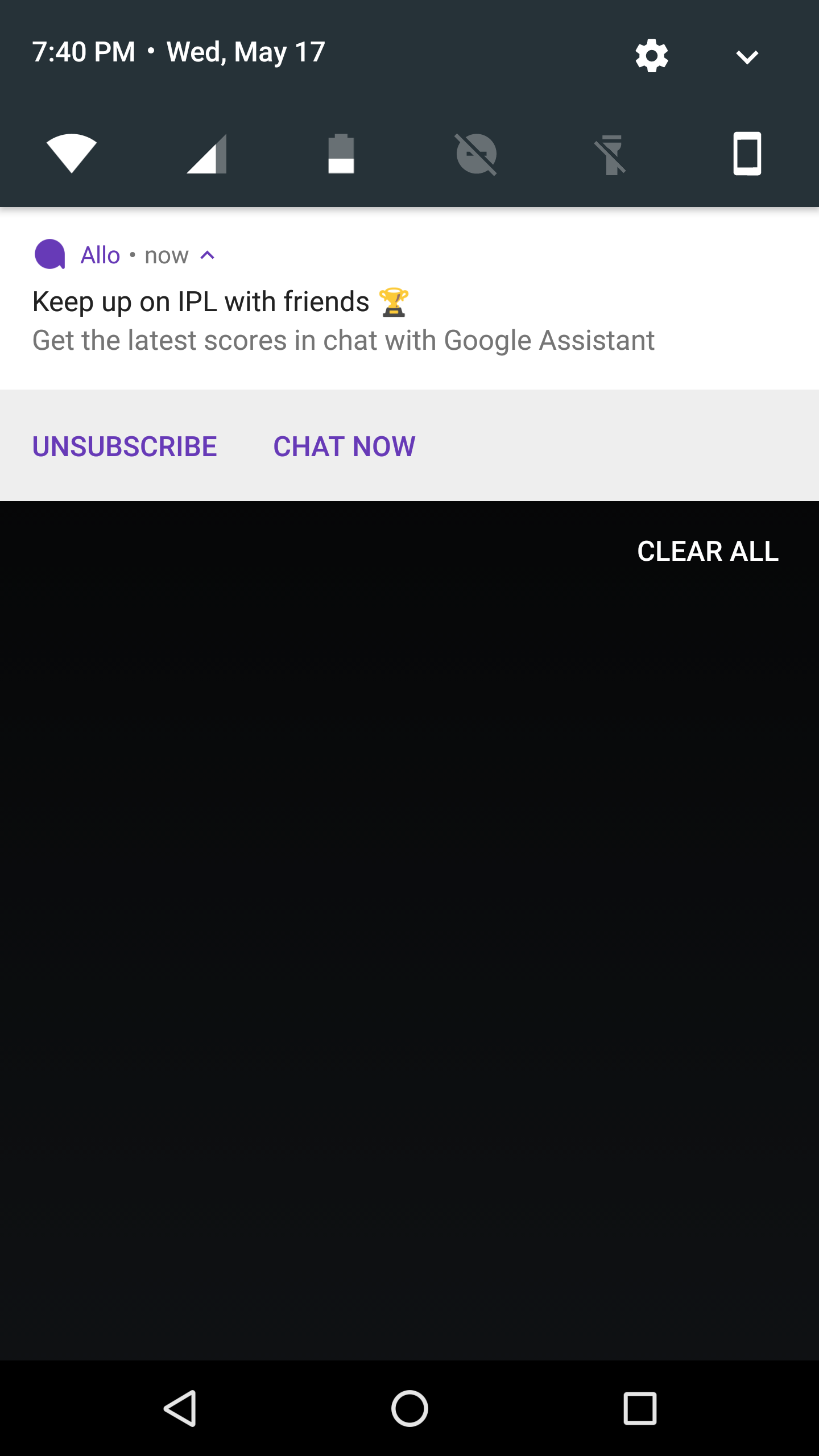Open the Allo app notification icon
This screenshot has width=819, height=1456.
50,254
